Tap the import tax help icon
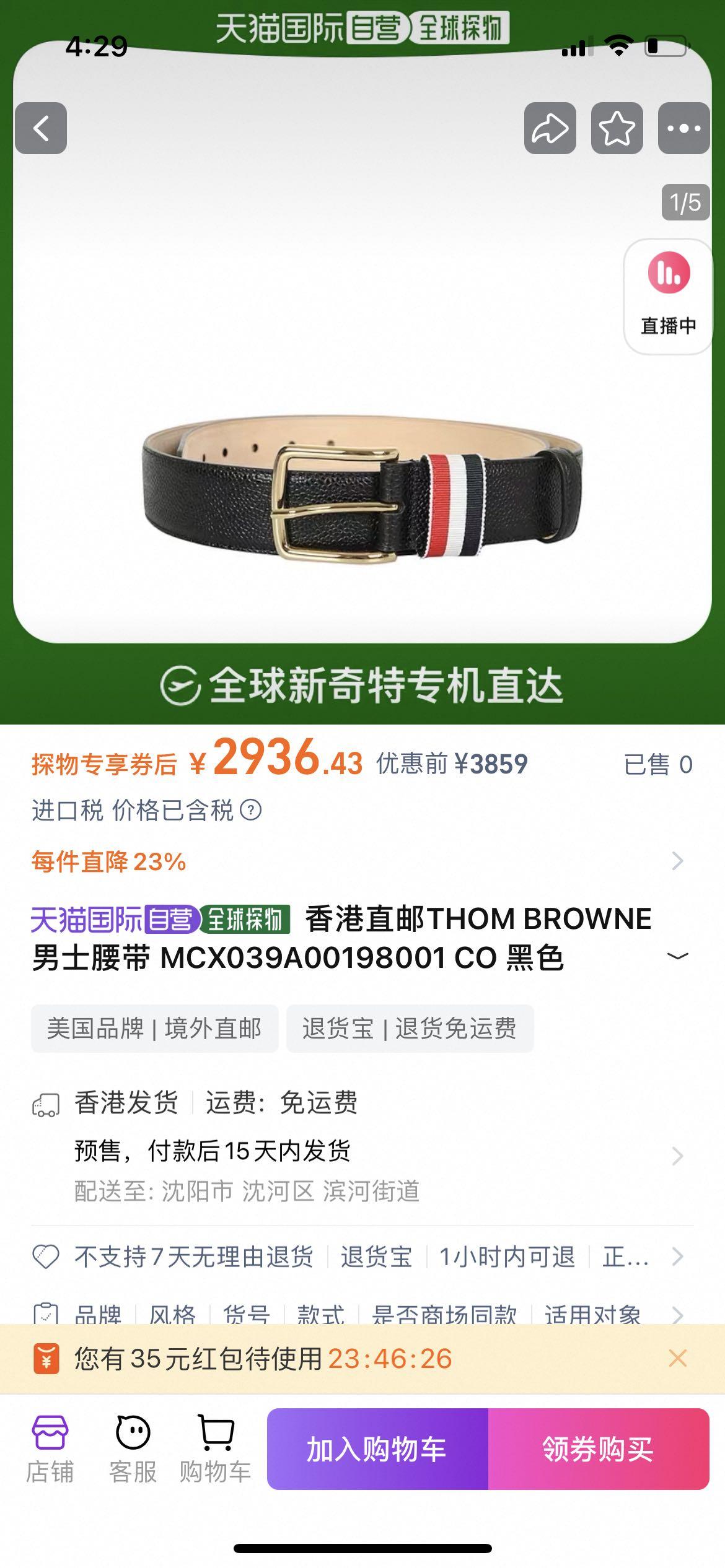The height and width of the screenshot is (1568, 725). [x=251, y=810]
